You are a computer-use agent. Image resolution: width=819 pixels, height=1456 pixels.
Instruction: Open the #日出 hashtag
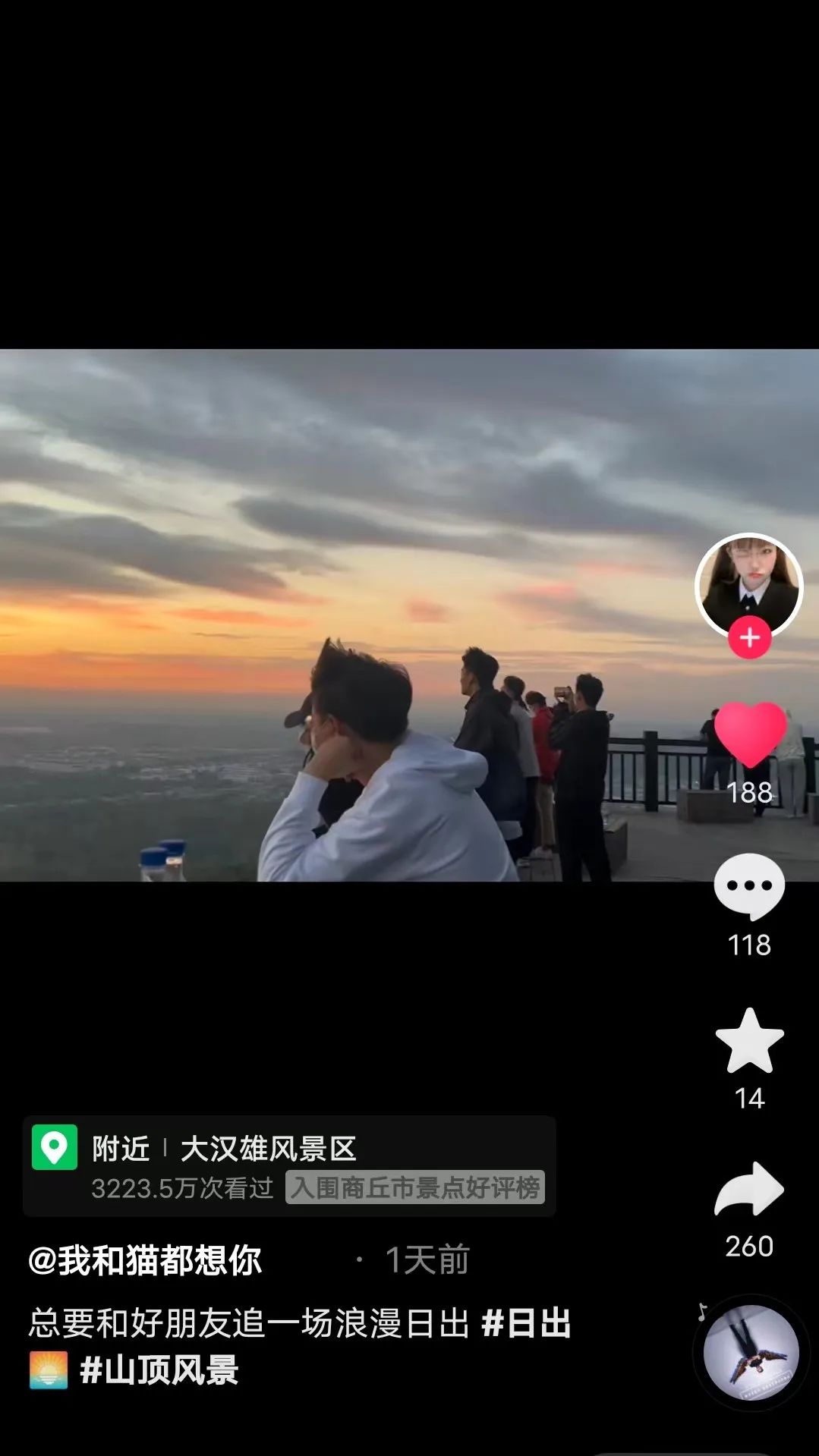pyautogui.click(x=526, y=1323)
